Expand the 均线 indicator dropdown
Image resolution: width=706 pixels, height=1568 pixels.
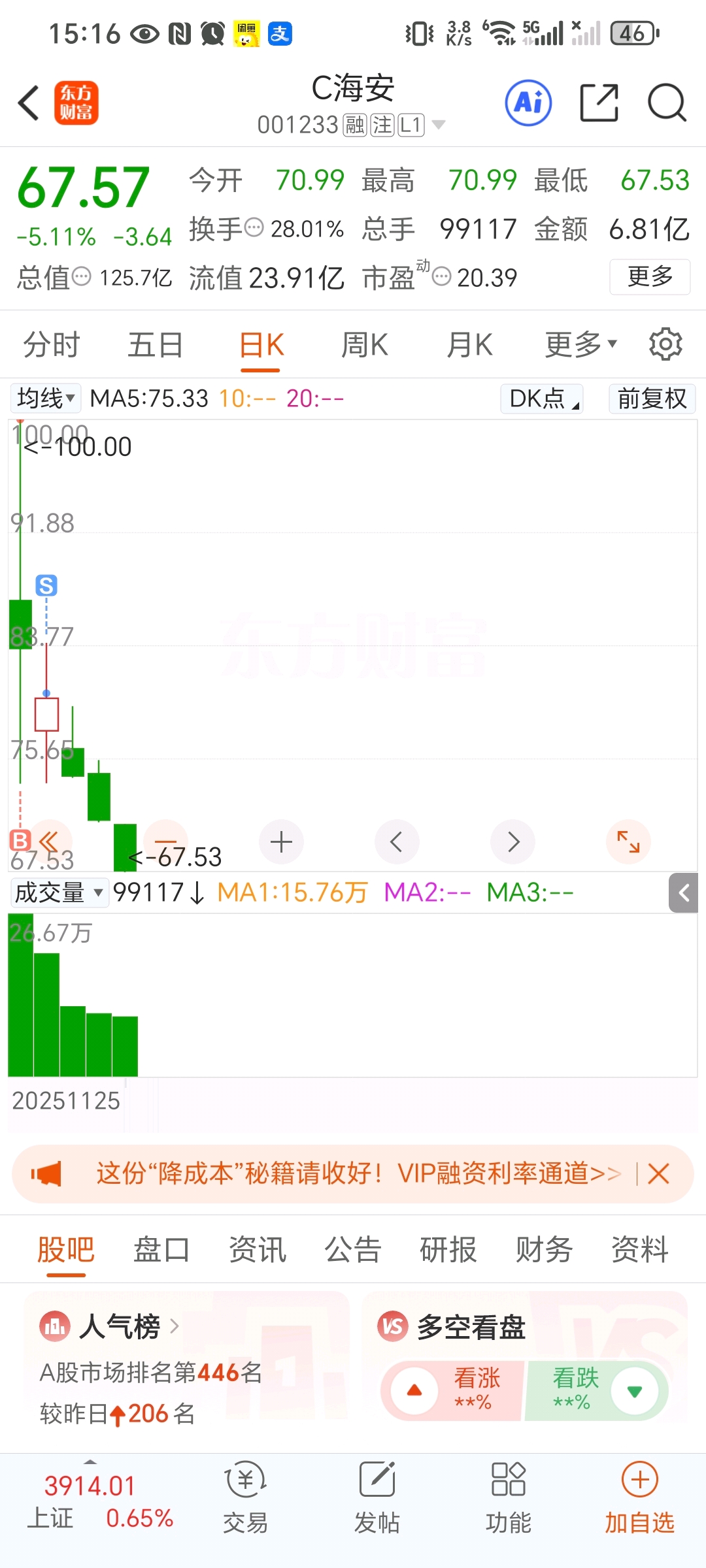46,398
